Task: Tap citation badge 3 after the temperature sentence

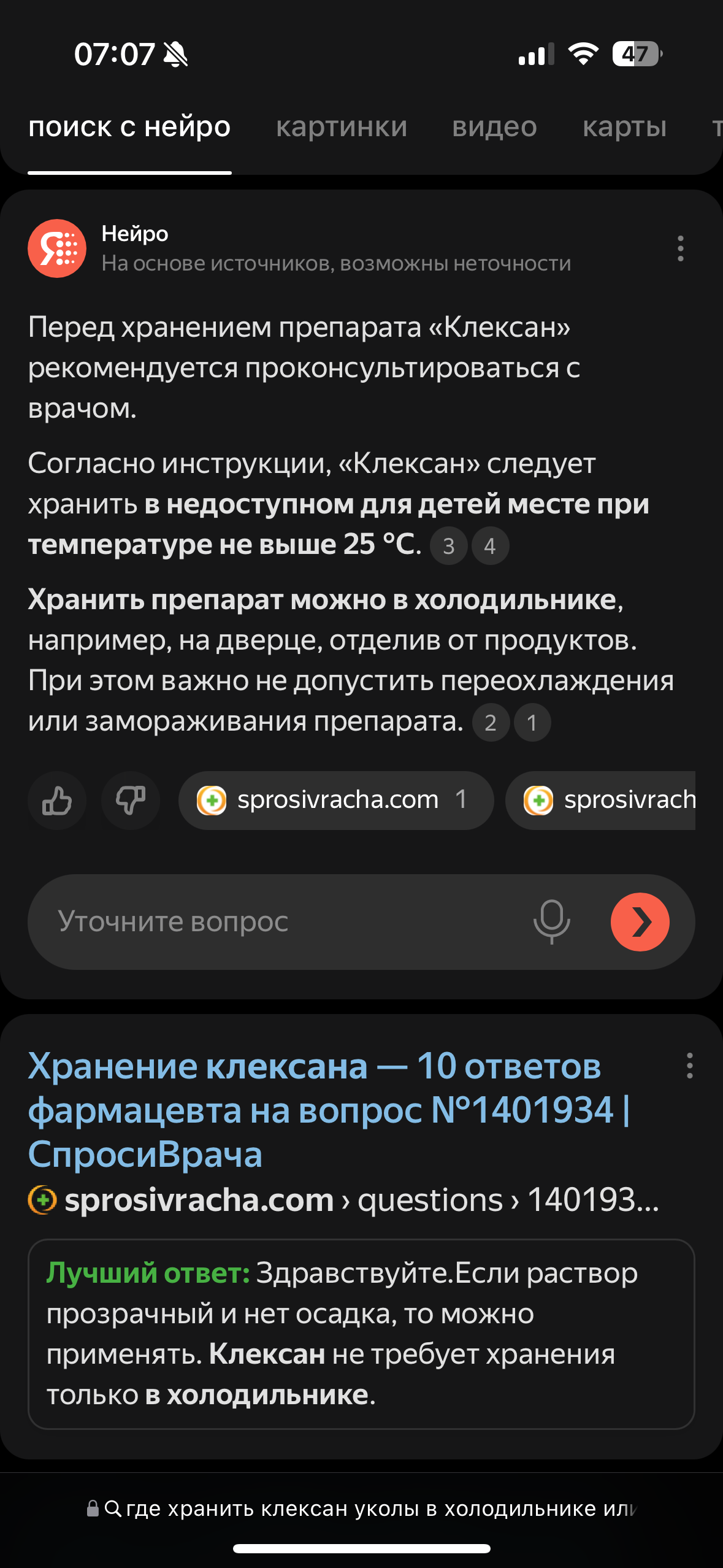Action: pos(449,546)
